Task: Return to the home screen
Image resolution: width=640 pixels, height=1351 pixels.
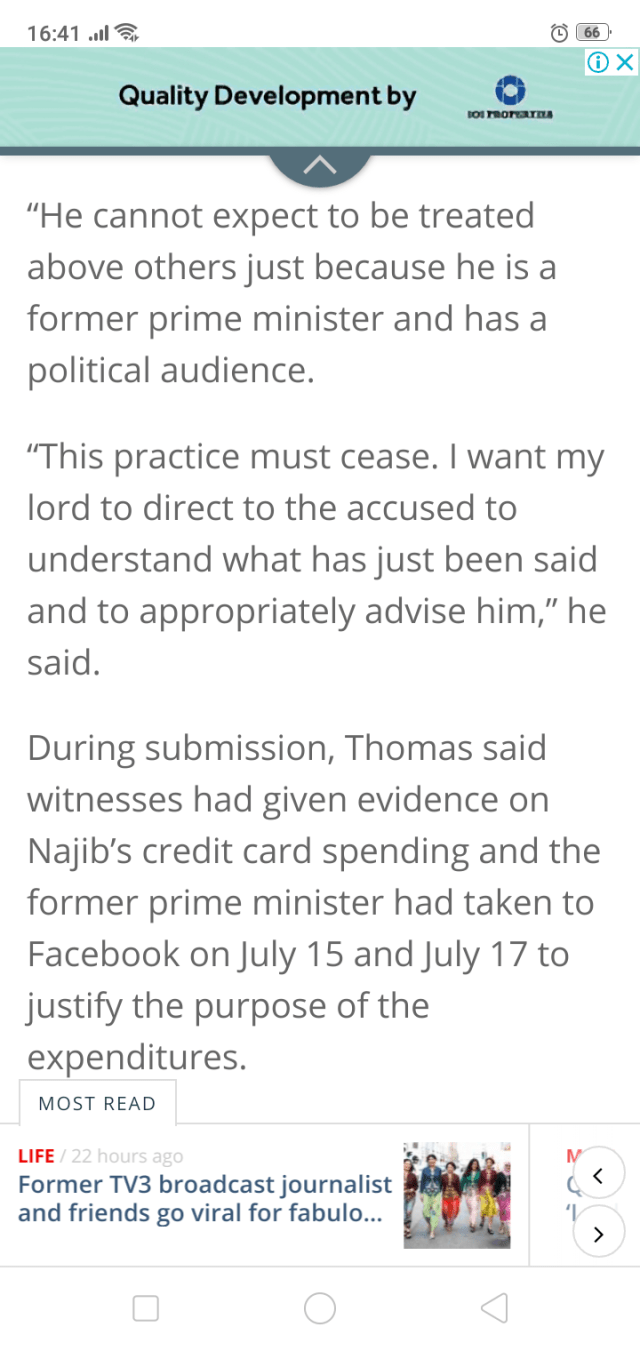Action: pyautogui.click(x=320, y=1308)
